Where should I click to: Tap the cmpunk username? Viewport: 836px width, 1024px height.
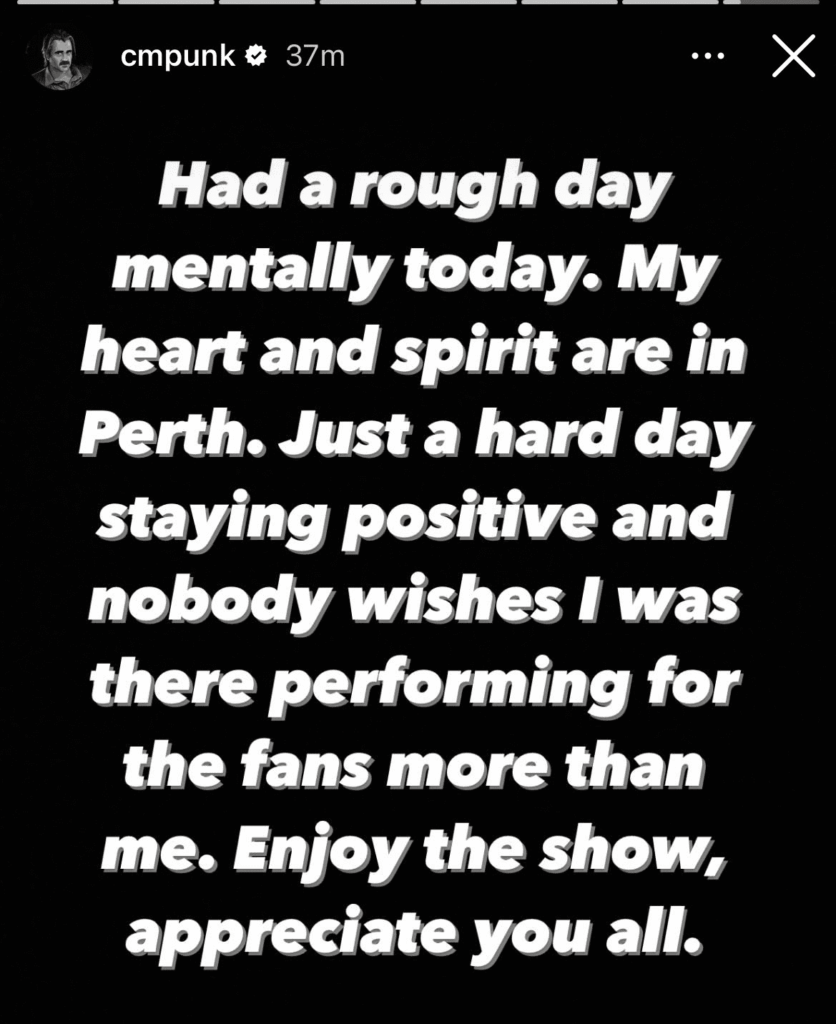tap(177, 57)
